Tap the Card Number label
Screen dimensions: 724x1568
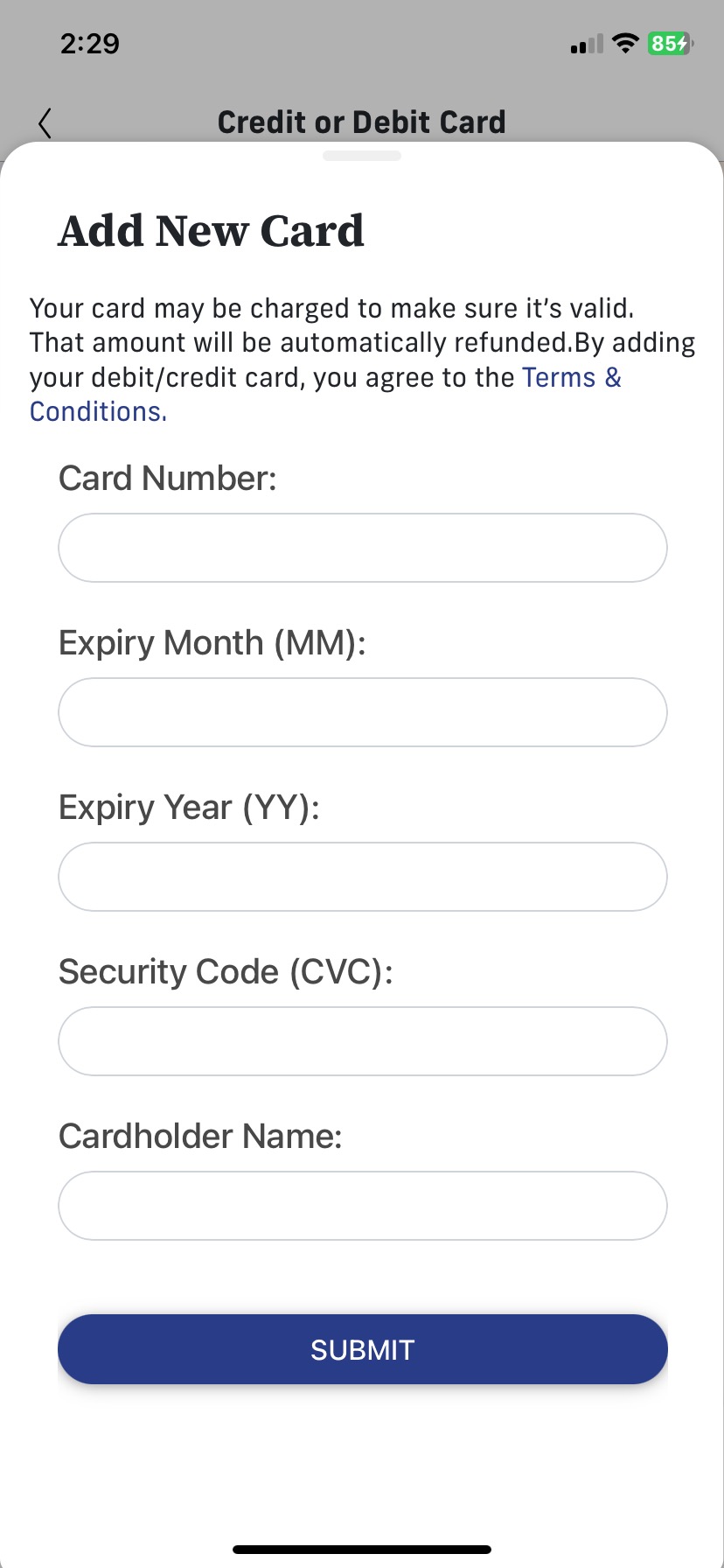168,478
